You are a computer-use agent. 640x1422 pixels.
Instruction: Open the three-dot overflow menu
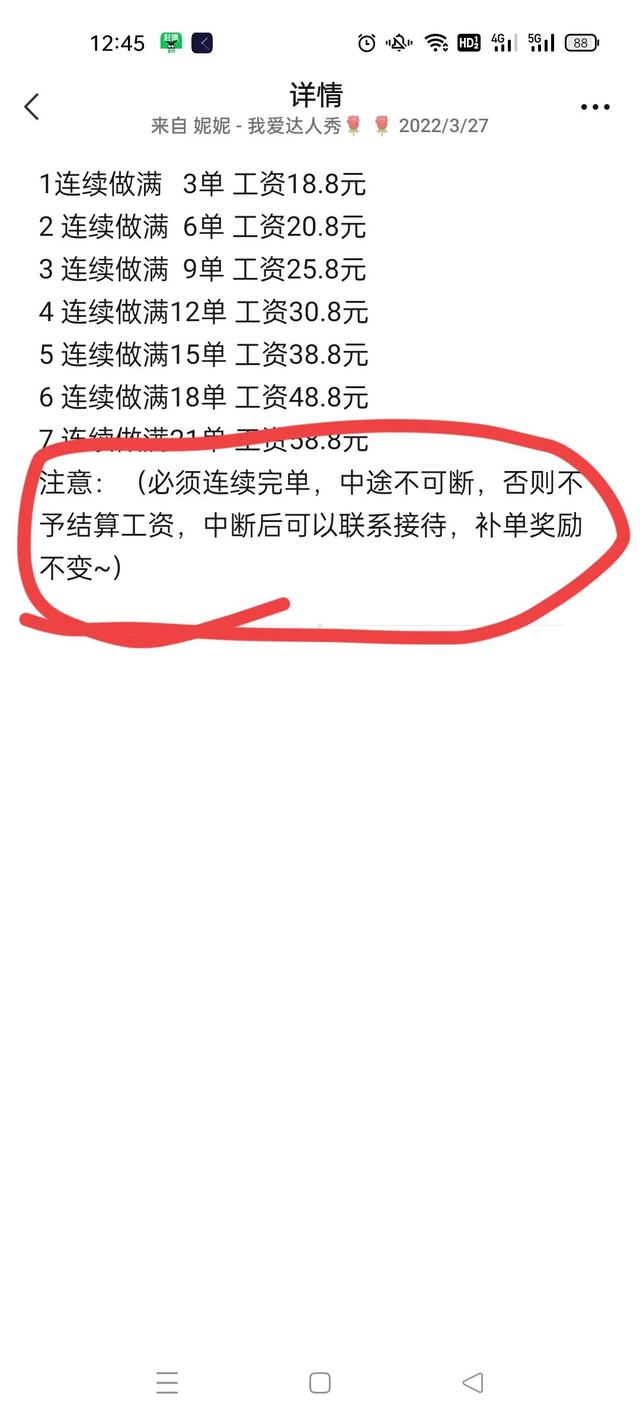coord(595,107)
